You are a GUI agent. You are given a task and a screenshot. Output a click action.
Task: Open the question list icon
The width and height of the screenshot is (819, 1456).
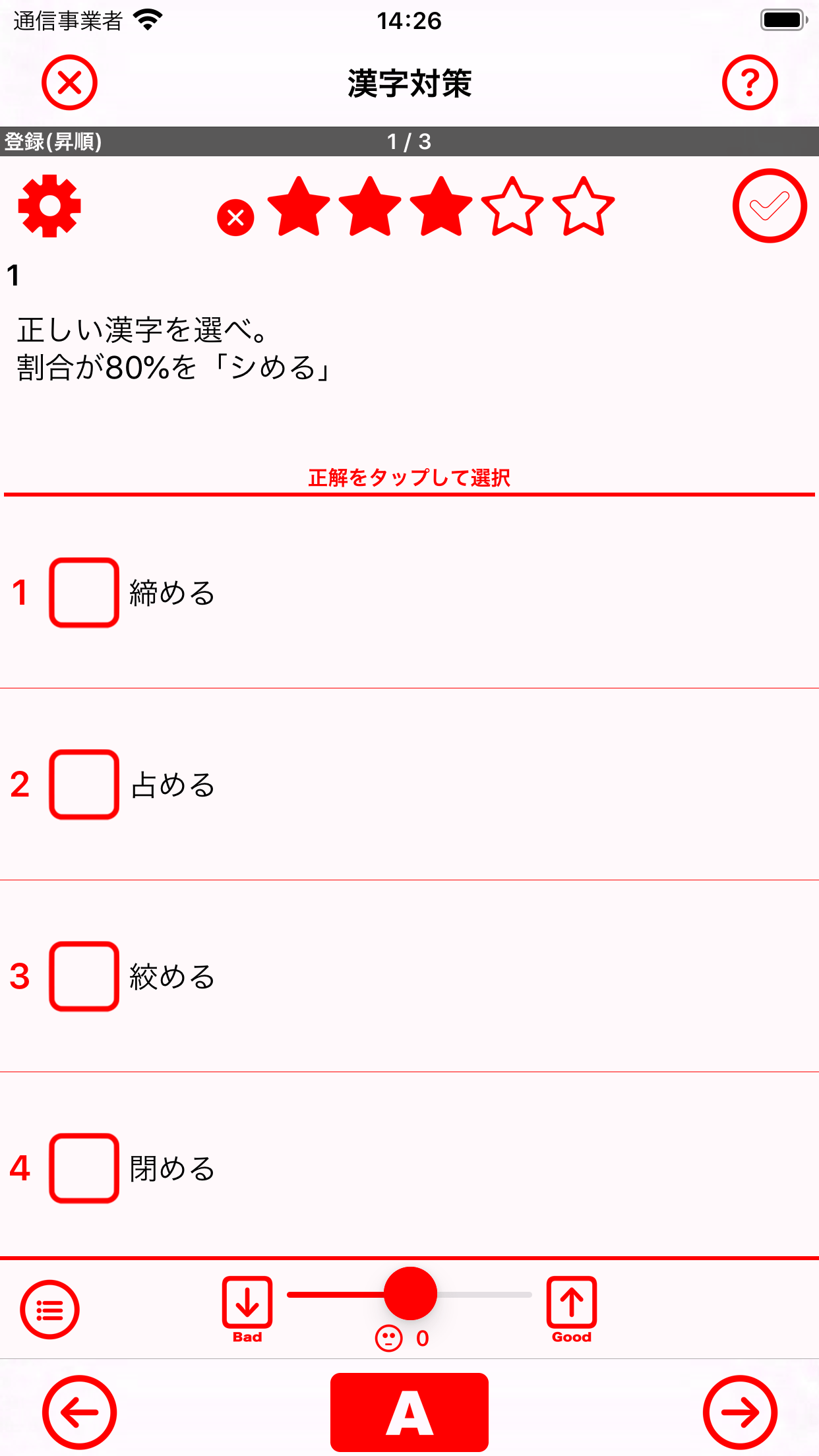click(x=49, y=1310)
